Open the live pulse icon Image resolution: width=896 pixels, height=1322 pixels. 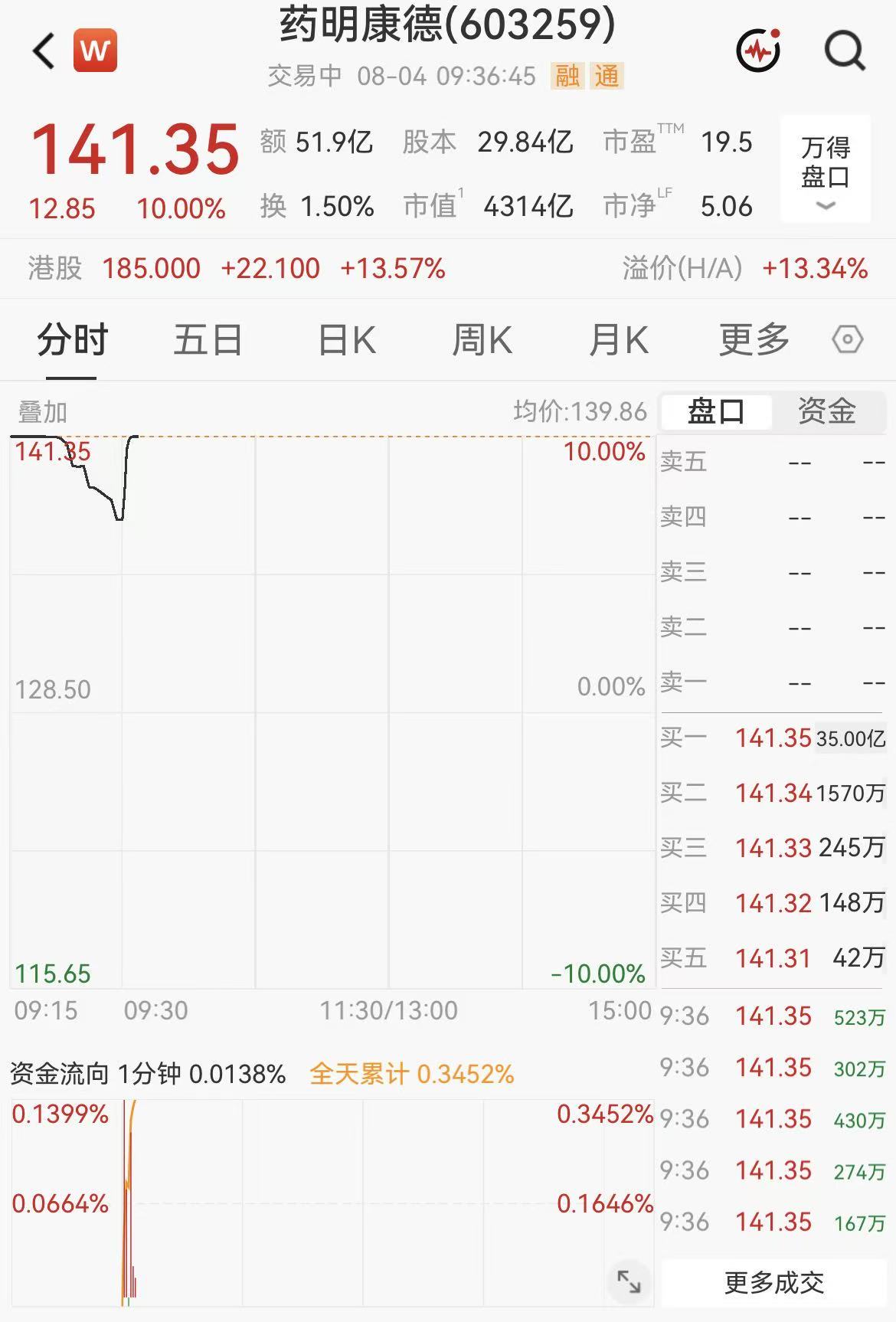(758, 51)
